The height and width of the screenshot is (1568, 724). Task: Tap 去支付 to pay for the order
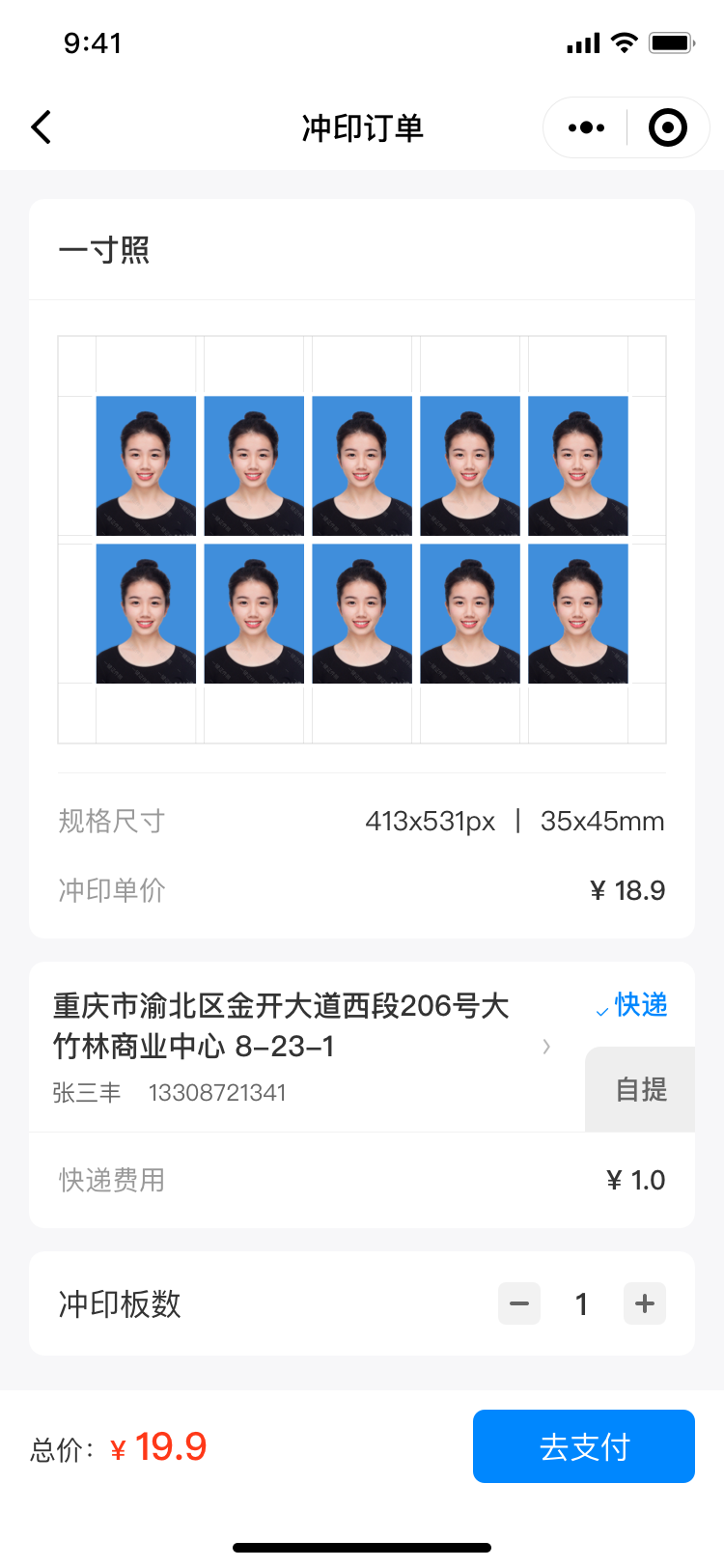pos(583,1446)
